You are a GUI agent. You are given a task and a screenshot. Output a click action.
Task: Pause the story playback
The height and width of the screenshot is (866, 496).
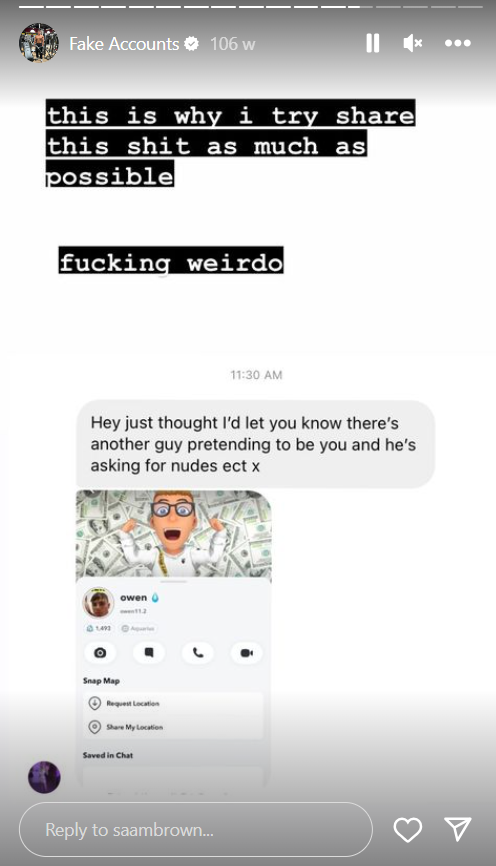pos(372,43)
